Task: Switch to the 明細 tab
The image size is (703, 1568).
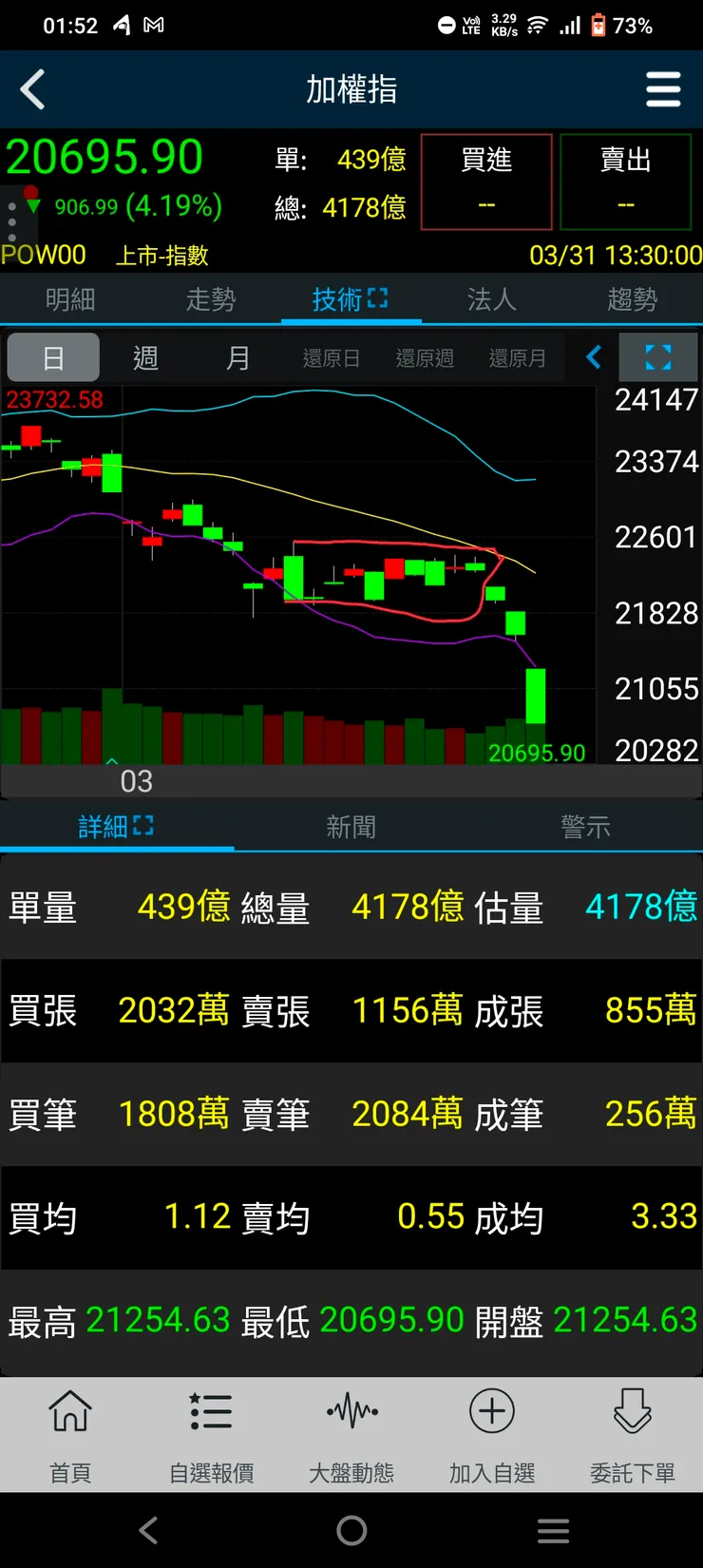Action: pos(70,299)
